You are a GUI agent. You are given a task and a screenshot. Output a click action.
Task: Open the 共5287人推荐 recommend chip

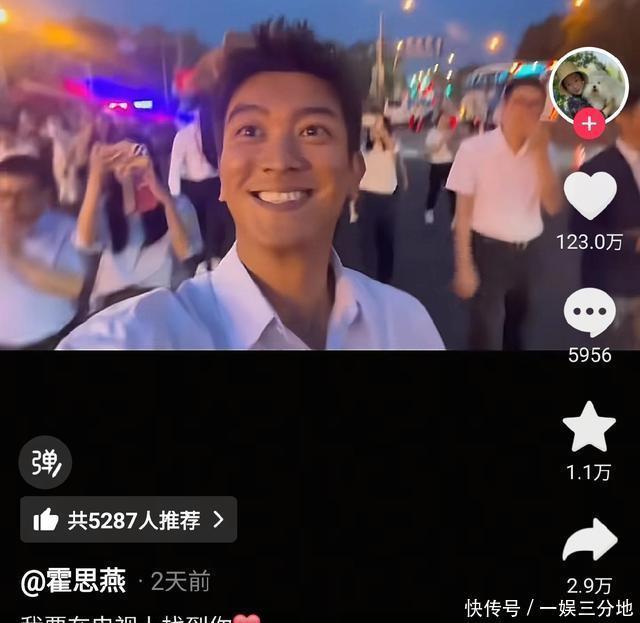(x=128, y=520)
